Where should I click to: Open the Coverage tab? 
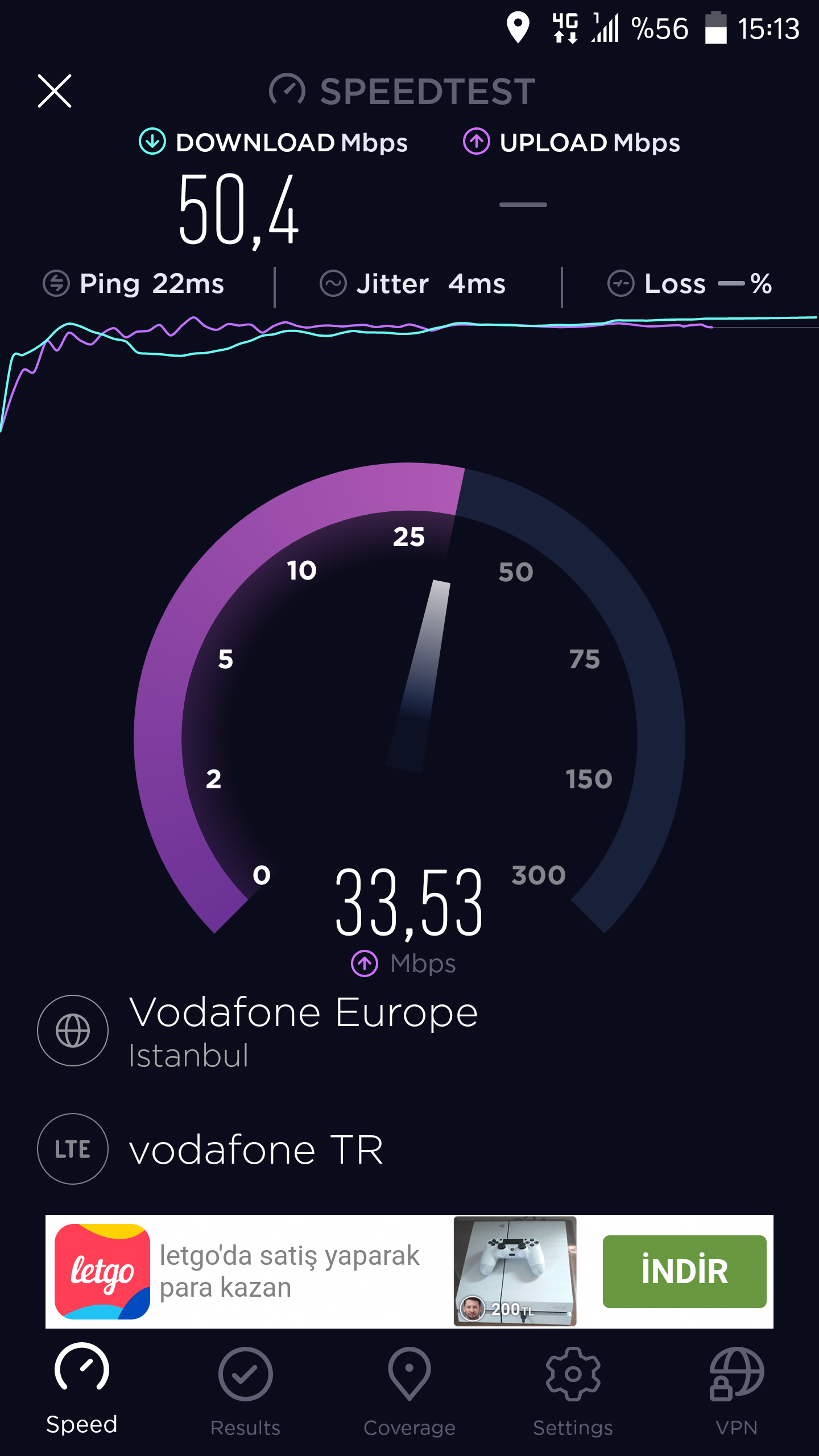(409, 1392)
